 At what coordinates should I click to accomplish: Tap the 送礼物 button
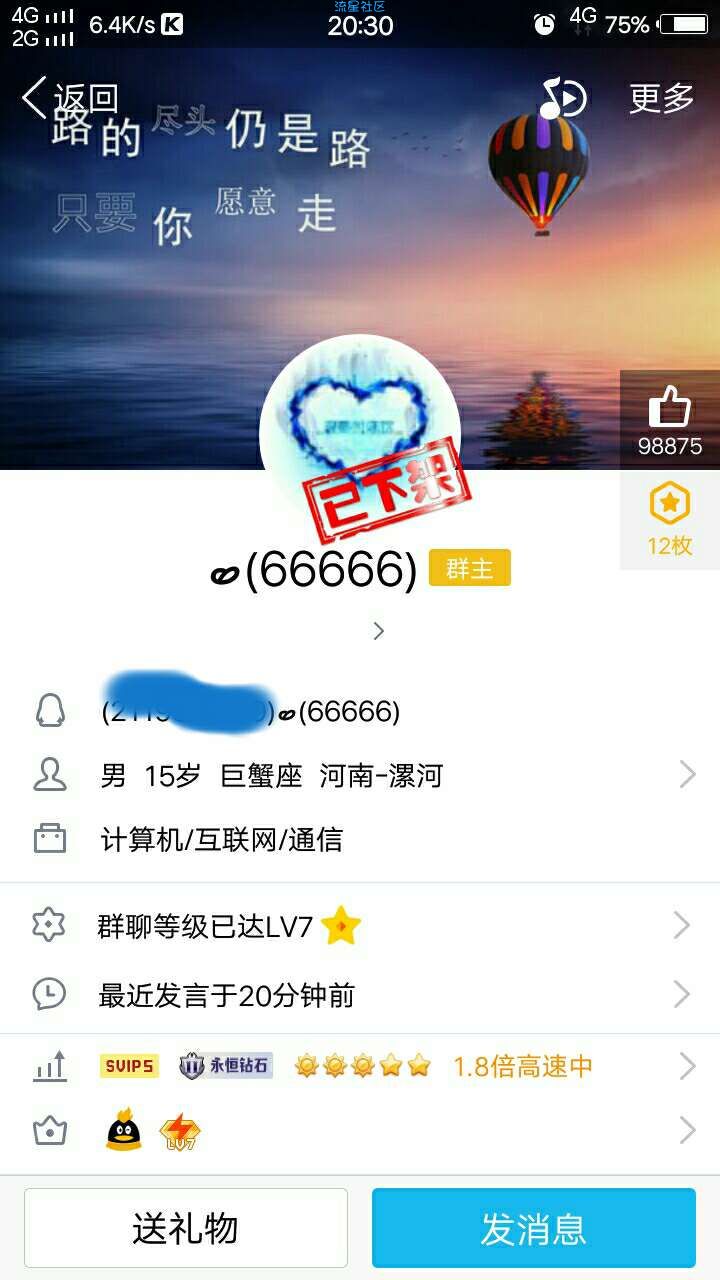point(186,1228)
